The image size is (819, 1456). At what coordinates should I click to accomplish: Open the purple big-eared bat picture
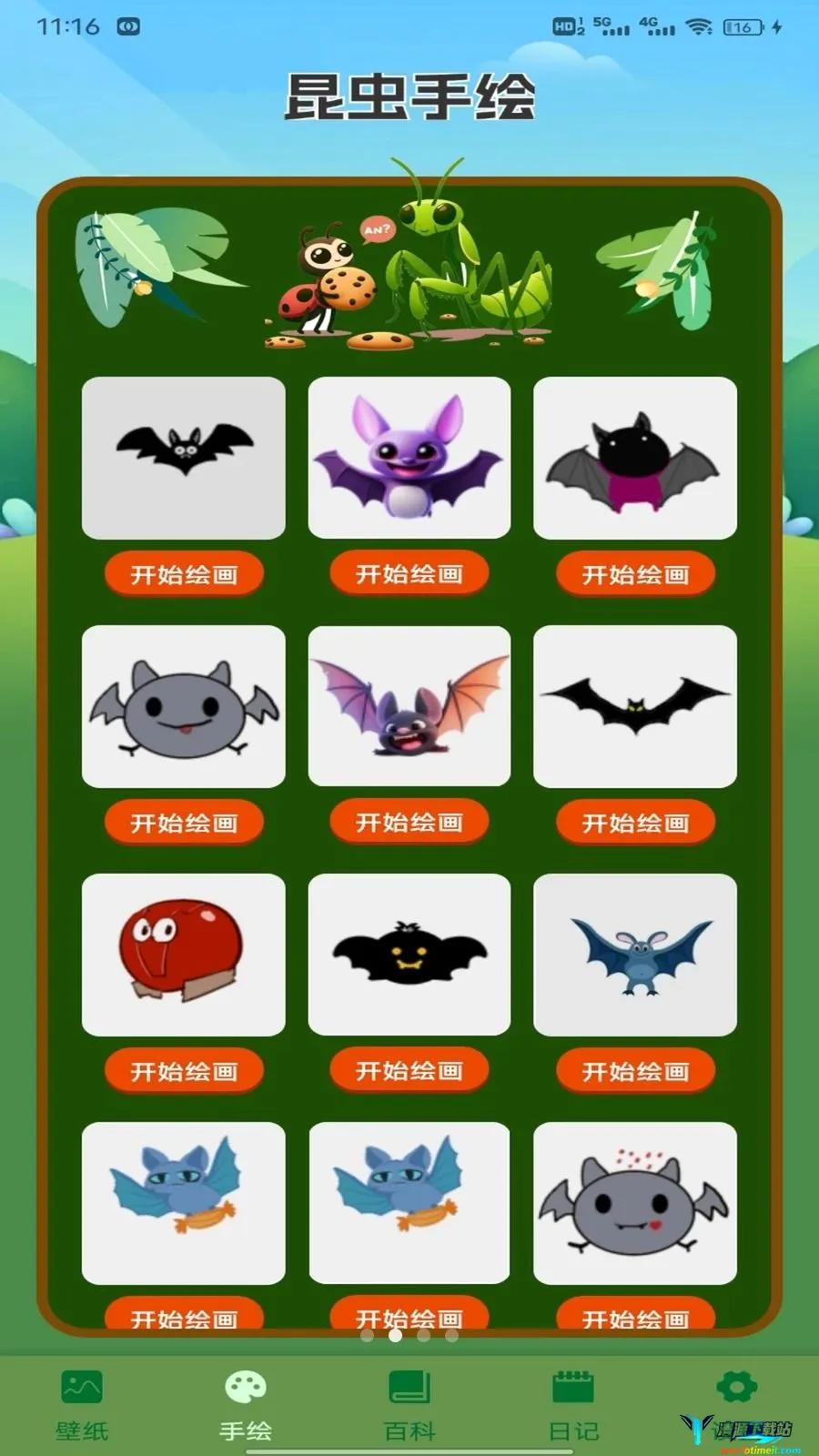point(409,457)
